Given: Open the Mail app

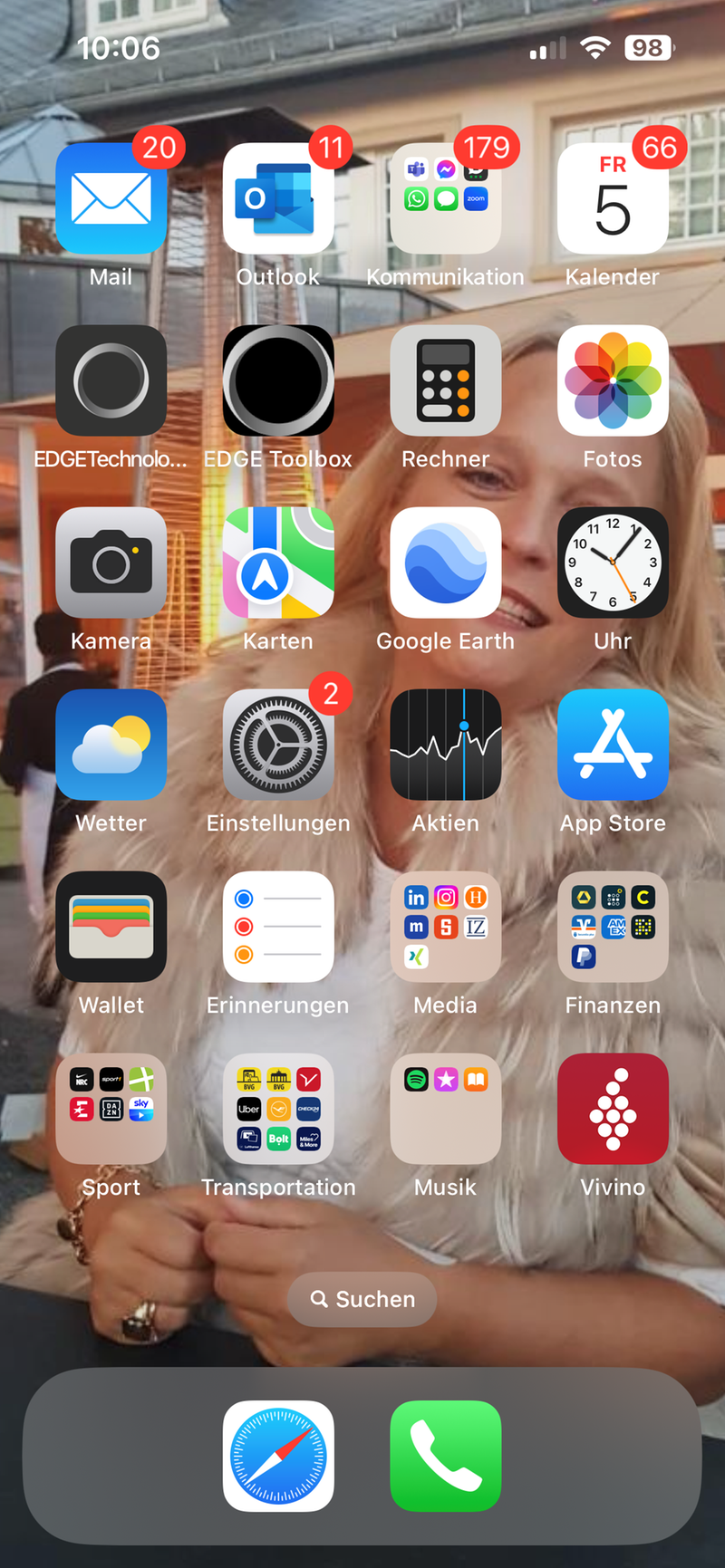Looking at the screenshot, I should [x=111, y=199].
